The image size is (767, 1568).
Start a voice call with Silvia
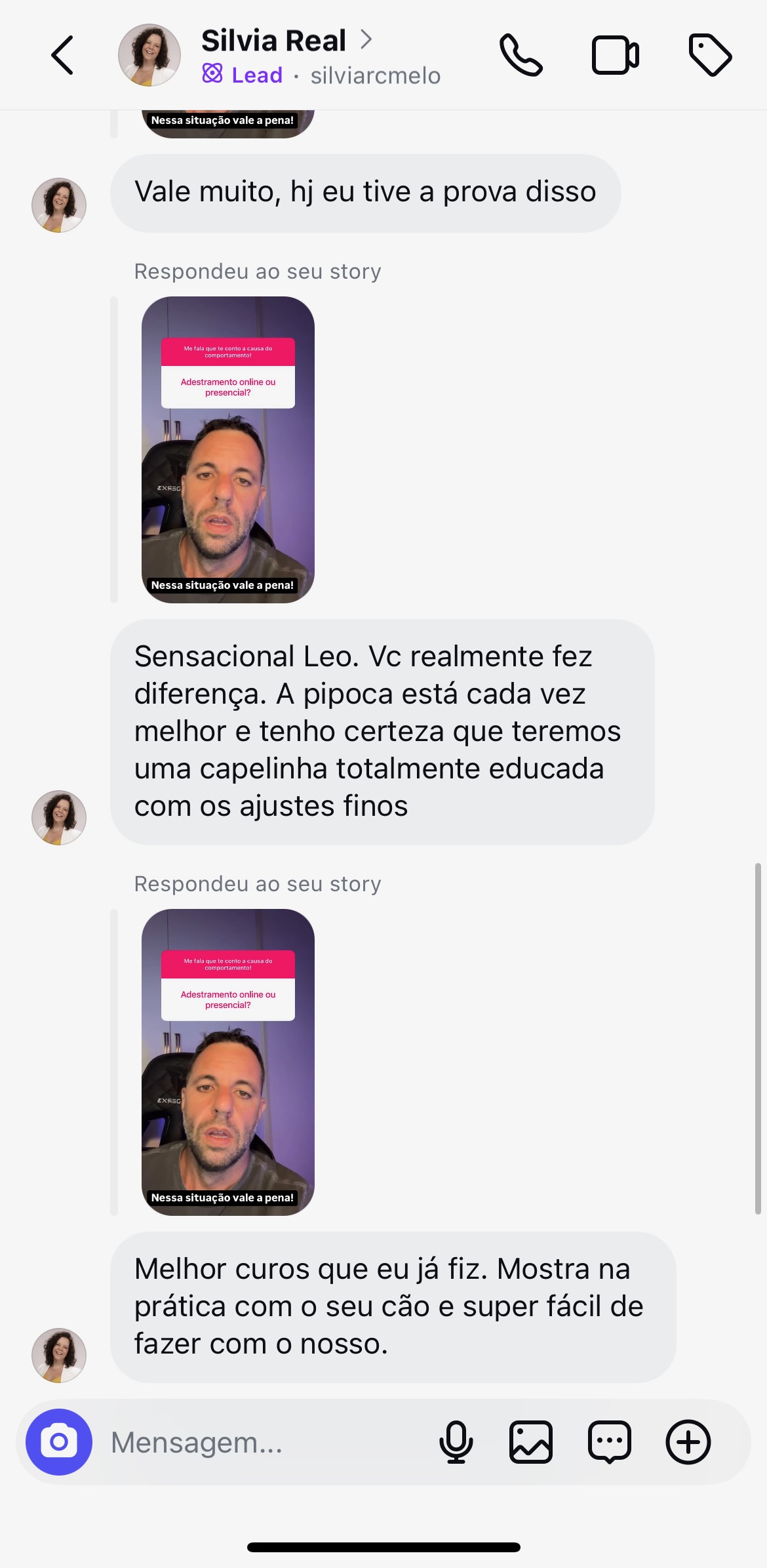[x=521, y=56]
